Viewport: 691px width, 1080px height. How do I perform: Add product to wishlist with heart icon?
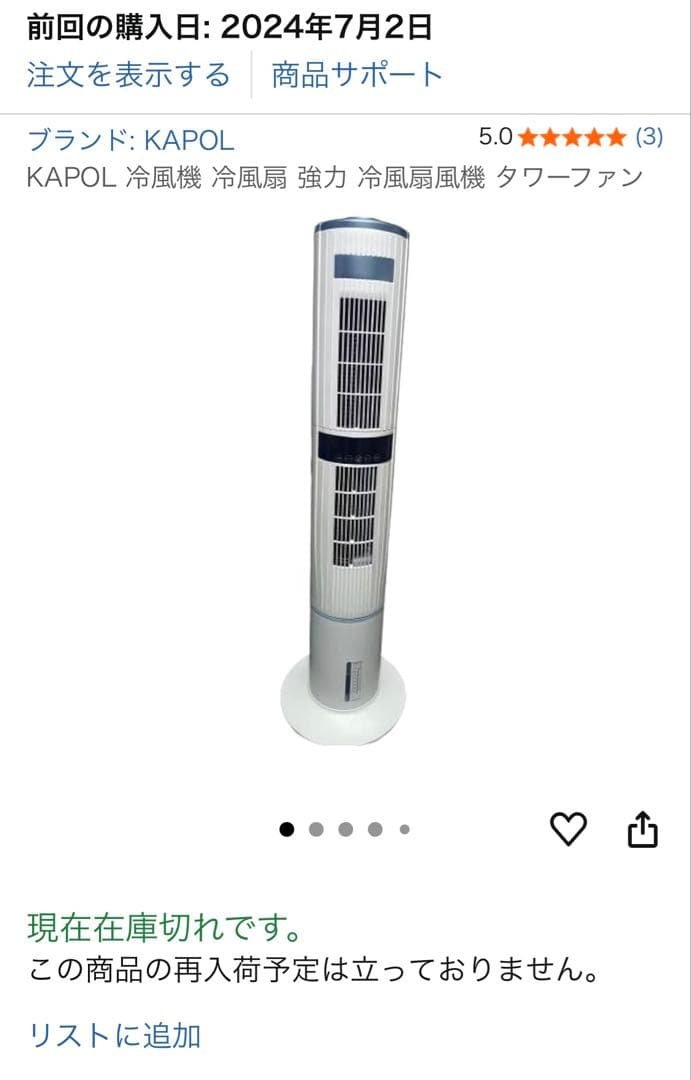pyautogui.click(x=569, y=828)
